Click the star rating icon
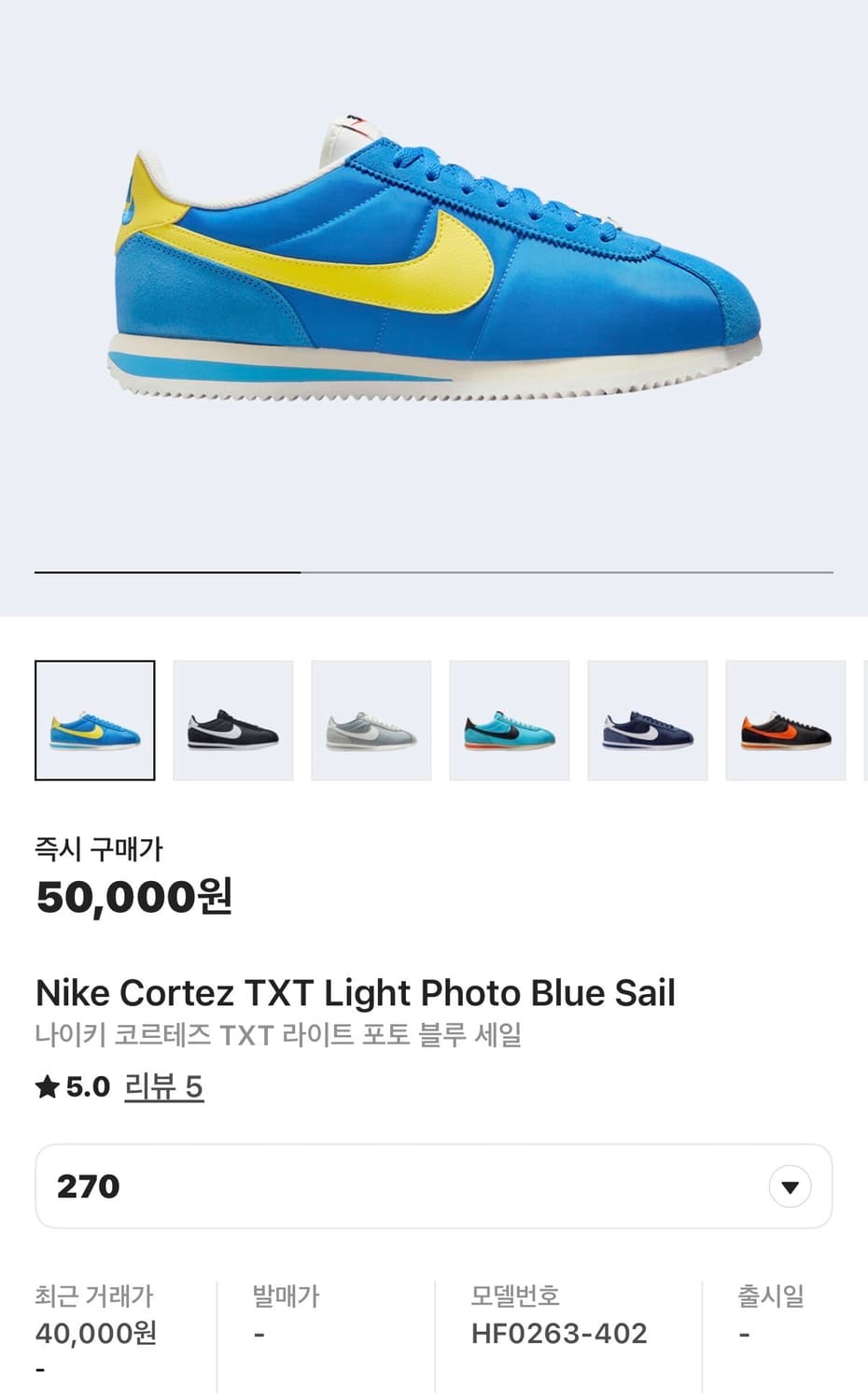This screenshot has height=1400, width=868. tap(46, 1085)
